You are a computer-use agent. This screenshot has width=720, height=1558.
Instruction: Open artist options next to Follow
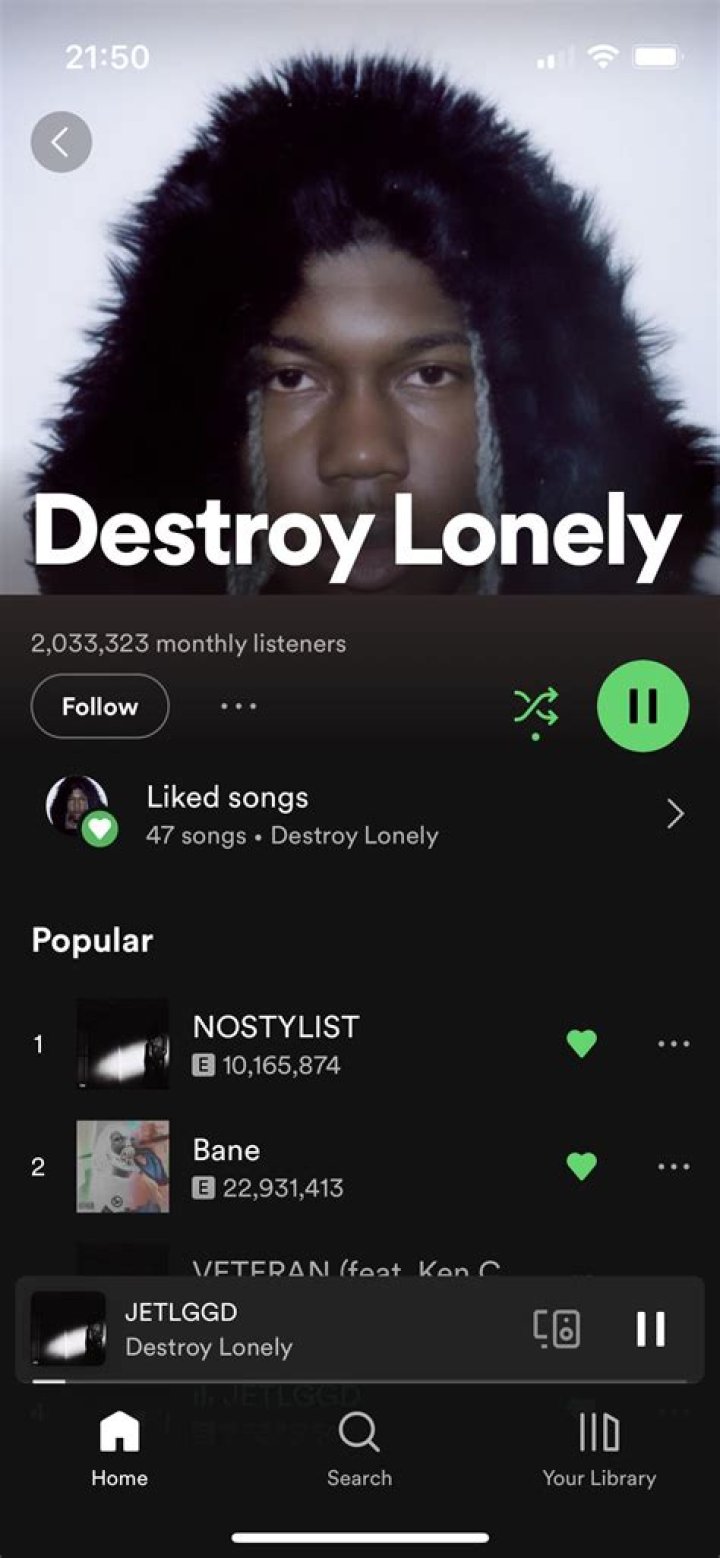tap(238, 706)
